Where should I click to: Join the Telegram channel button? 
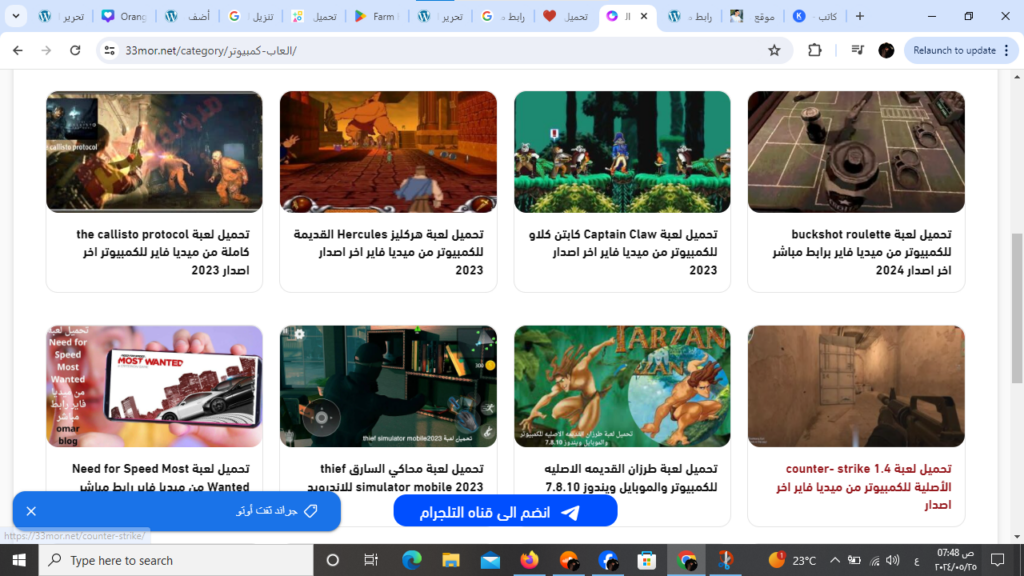[505, 512]
